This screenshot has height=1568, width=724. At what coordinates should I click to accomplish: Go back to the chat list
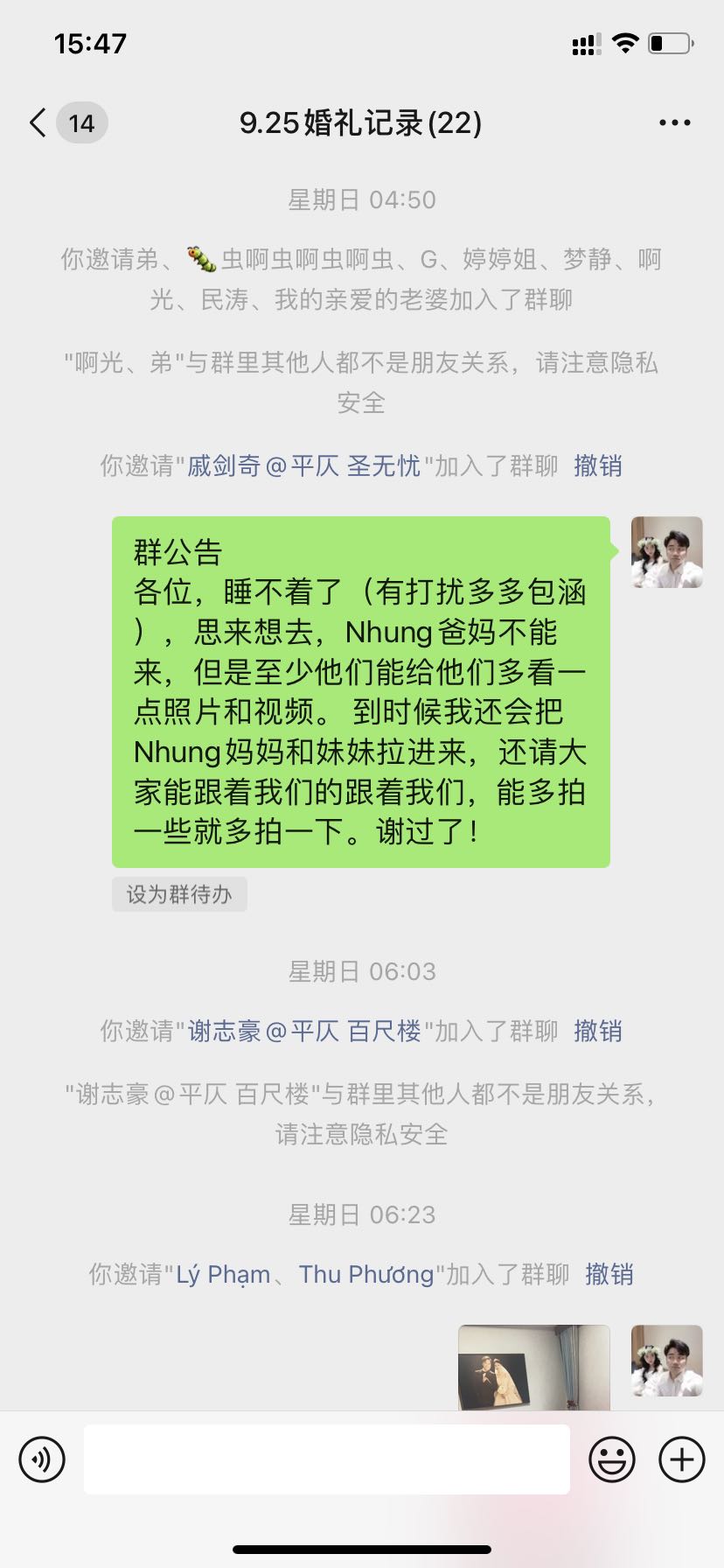38,123
